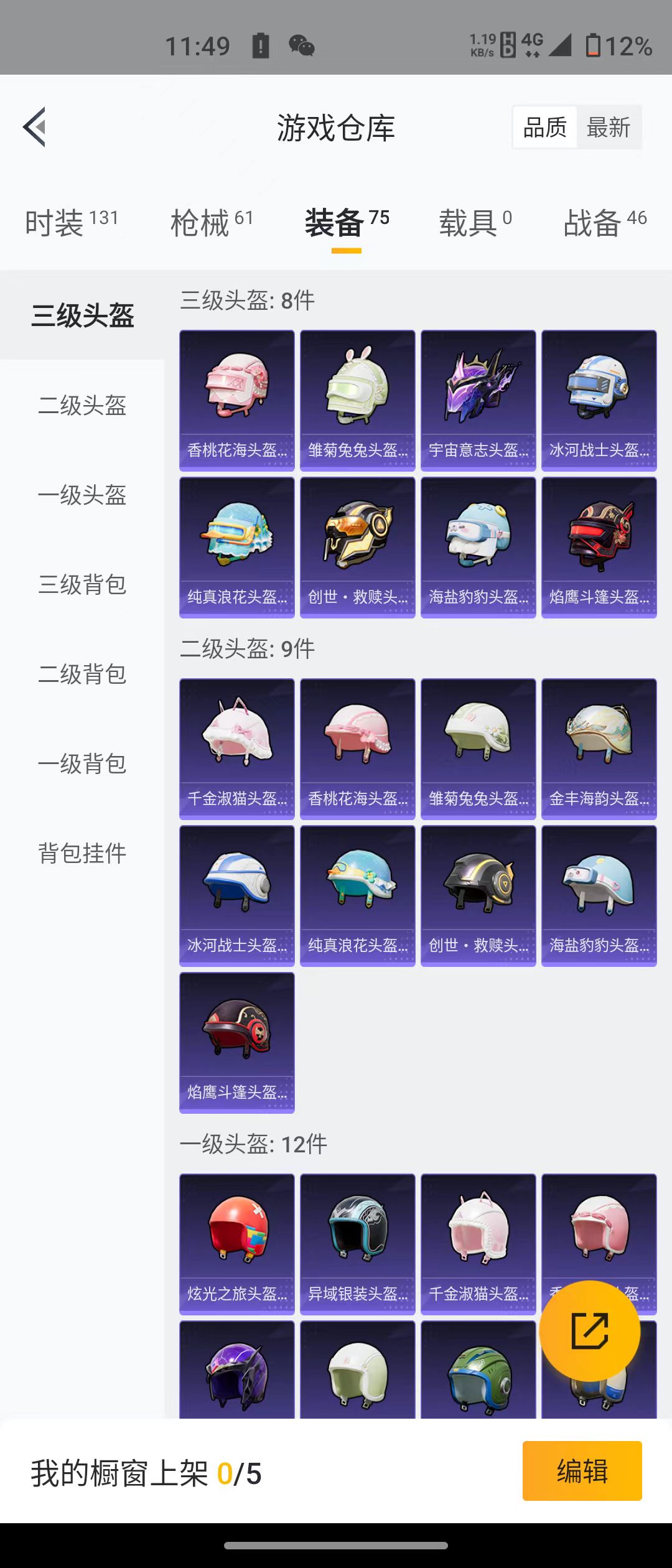This screenshot has height=1568, width=672.
Task: Open the 枪械 tab
Action: click(x=212, y=223)
